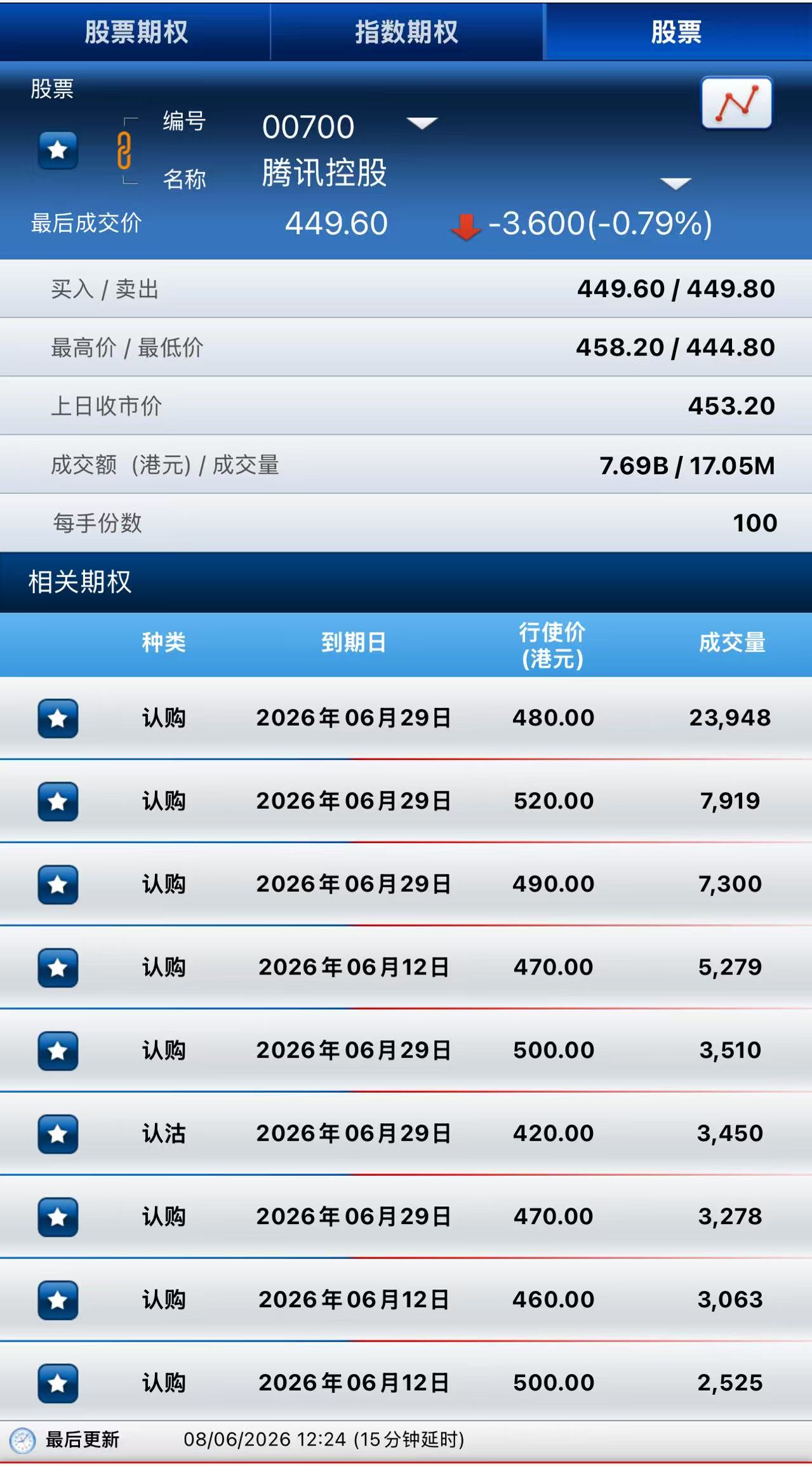Open the 认购 500.00 option expiring 06月12日

tap(406, 1382)
